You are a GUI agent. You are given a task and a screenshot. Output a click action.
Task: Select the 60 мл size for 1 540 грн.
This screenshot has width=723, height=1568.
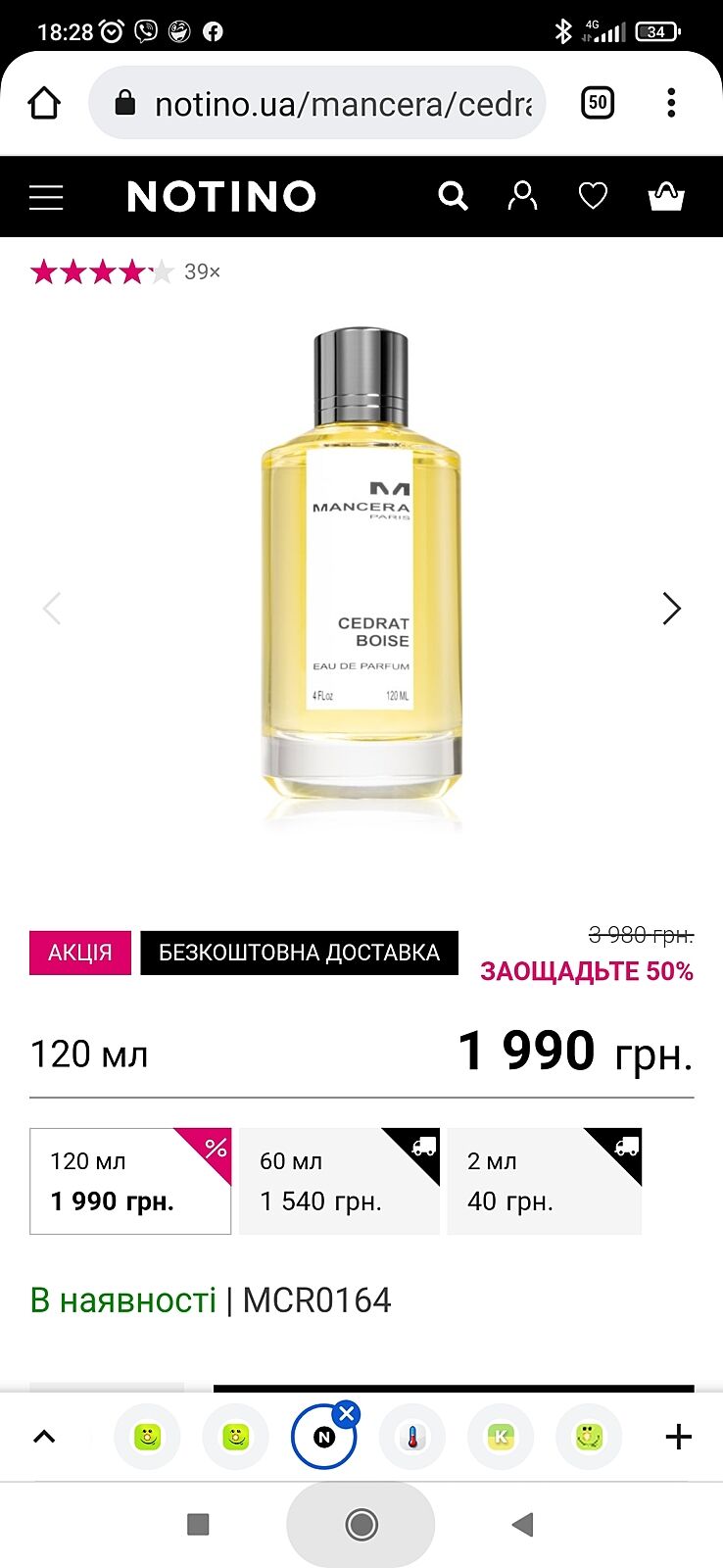coord(339,1181)
